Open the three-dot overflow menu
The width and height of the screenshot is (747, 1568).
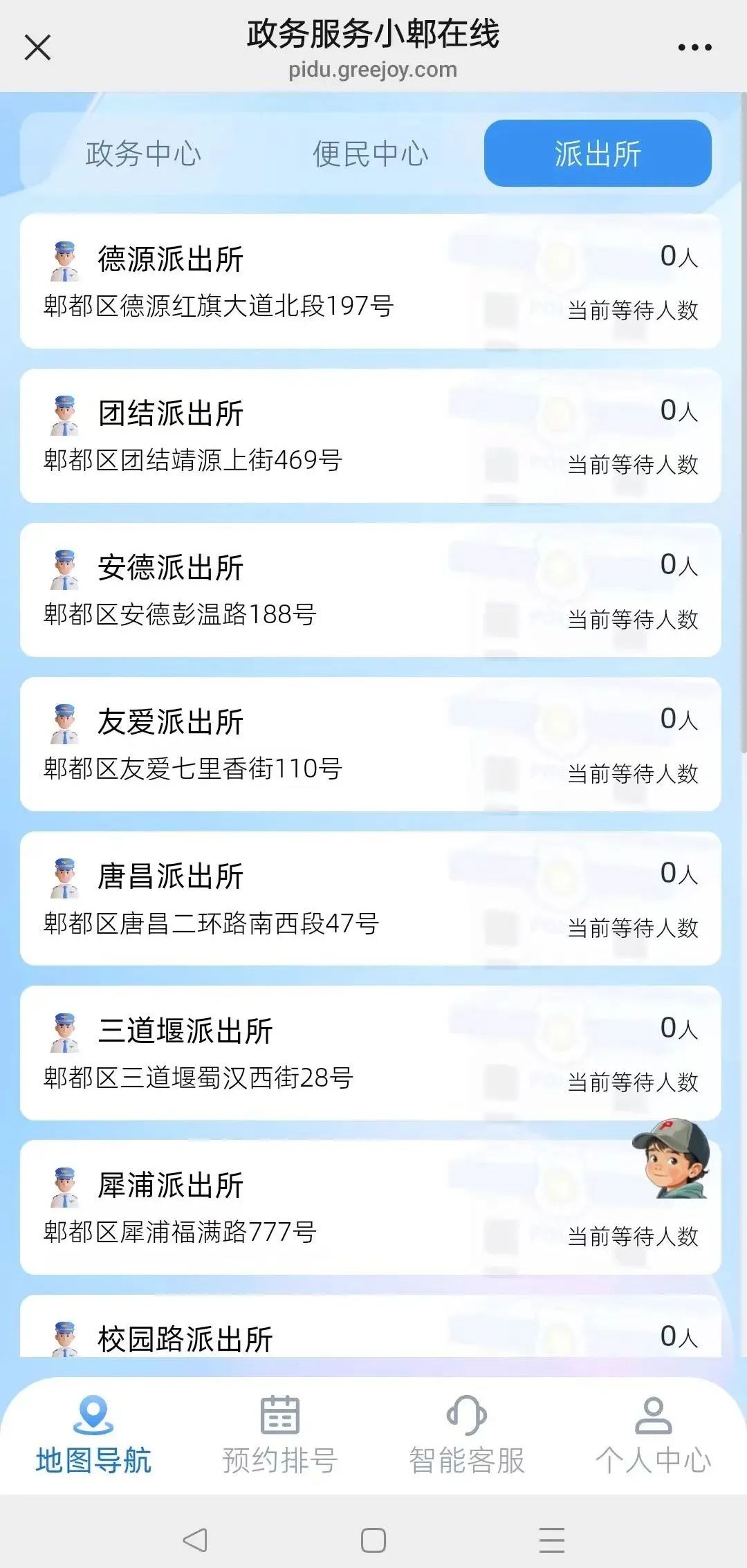click(694, 48)
